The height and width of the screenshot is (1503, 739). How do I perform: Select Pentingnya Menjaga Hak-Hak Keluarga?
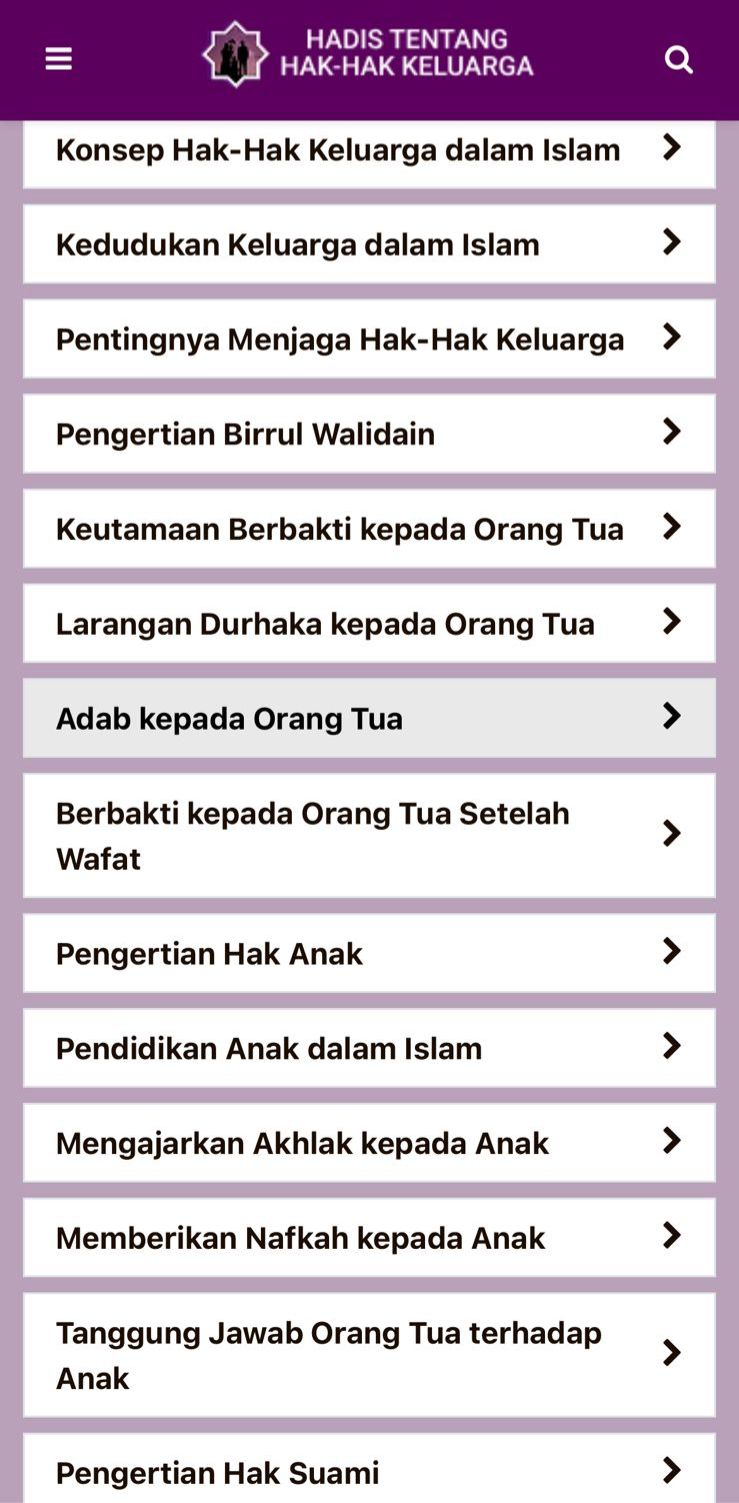[x=369, y=339]
